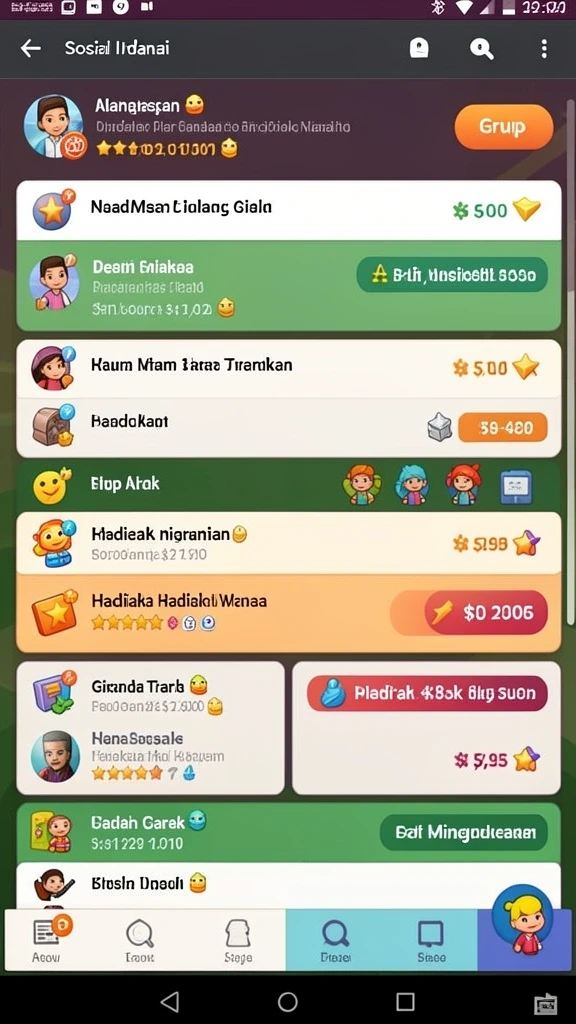Tap the orange Grup button

click(504, 127)
